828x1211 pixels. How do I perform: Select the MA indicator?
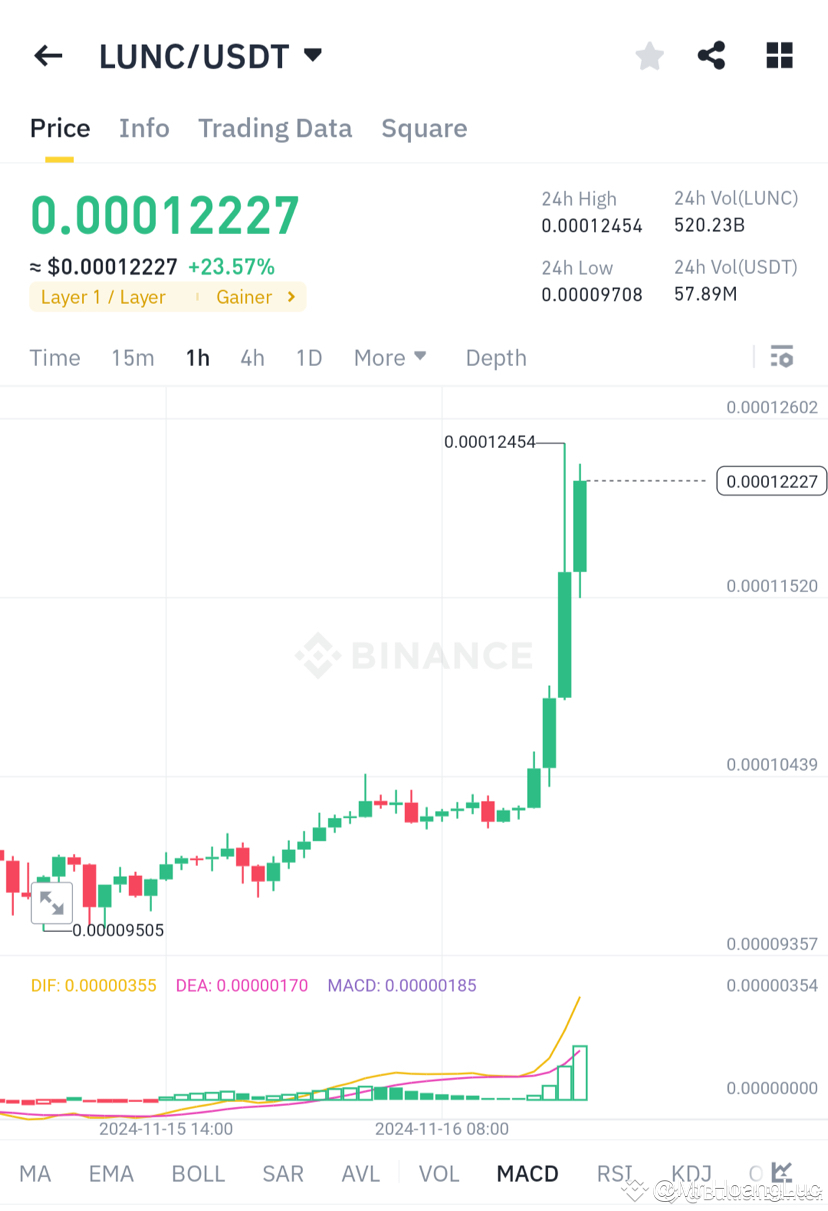pyautogui.click(x=35, y=1173)
